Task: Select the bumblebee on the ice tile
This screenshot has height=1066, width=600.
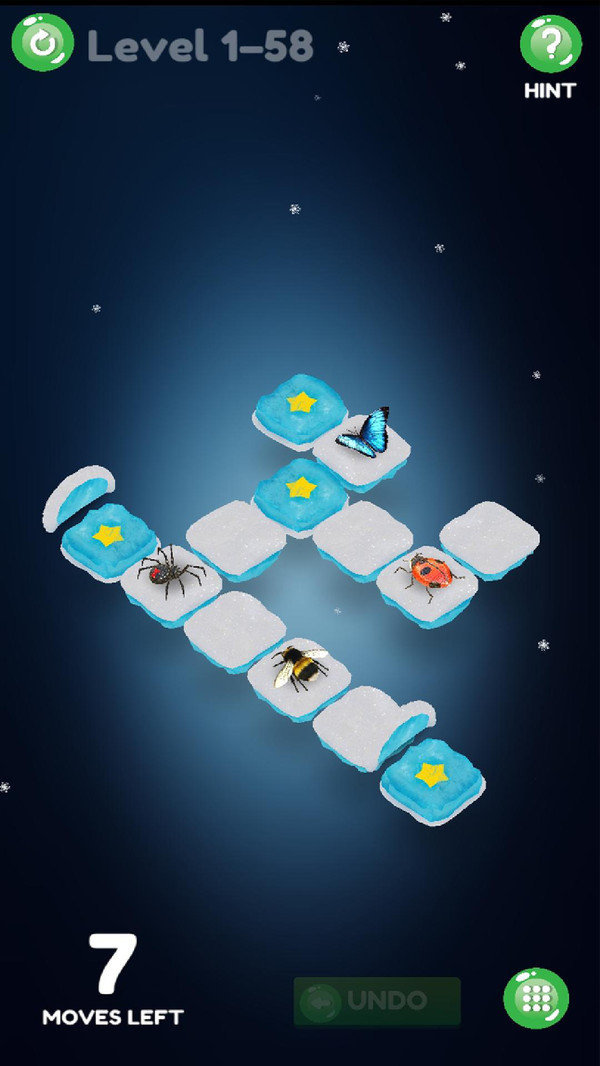Action: pyautogui.click(x=299, y=666)
